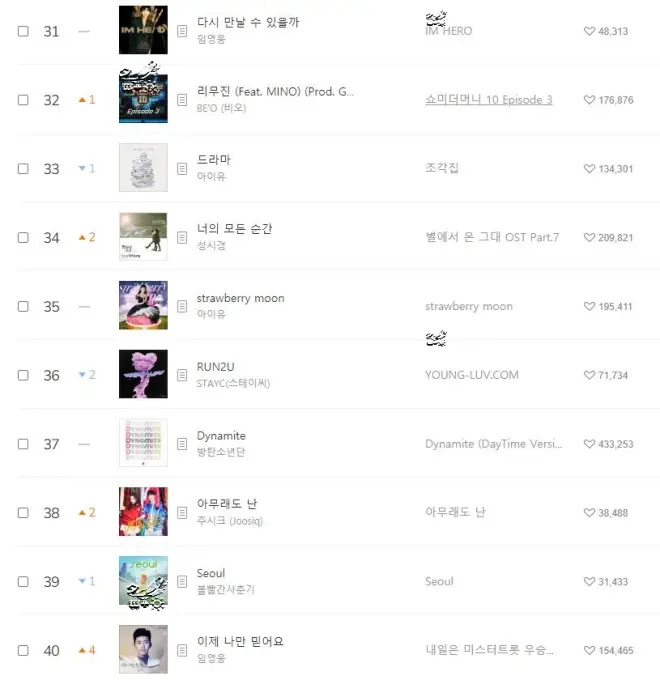Open the 별에서 온 그대 OST Part.7 album
The width and height of the screenshot is (660, 680).
[492, 238]
